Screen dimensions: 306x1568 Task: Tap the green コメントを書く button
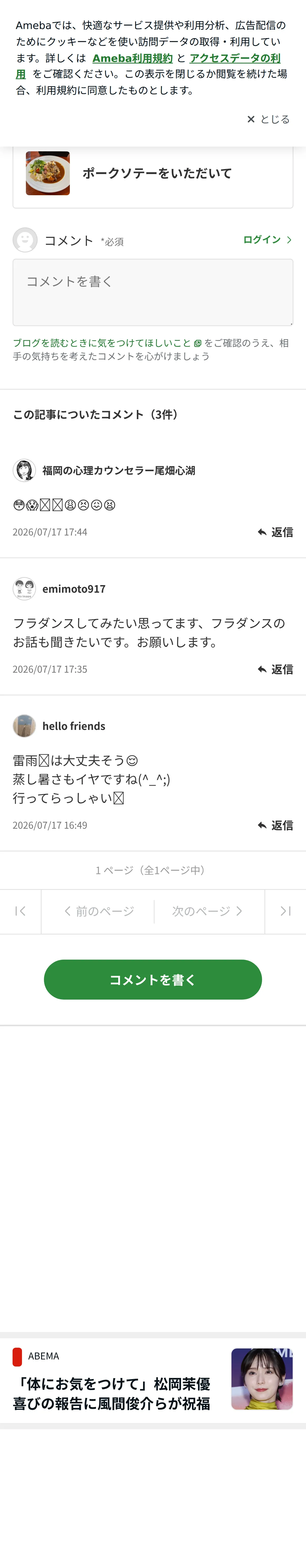coord(153,979)
